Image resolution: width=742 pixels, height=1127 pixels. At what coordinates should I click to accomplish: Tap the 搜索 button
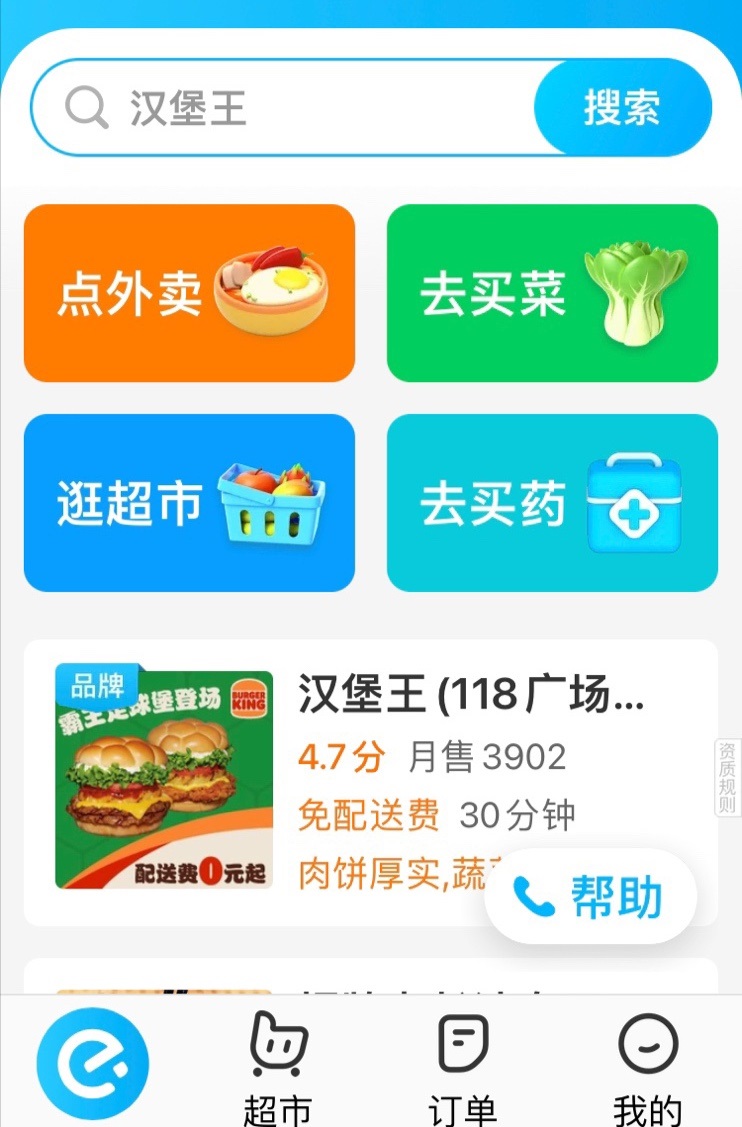622,108
